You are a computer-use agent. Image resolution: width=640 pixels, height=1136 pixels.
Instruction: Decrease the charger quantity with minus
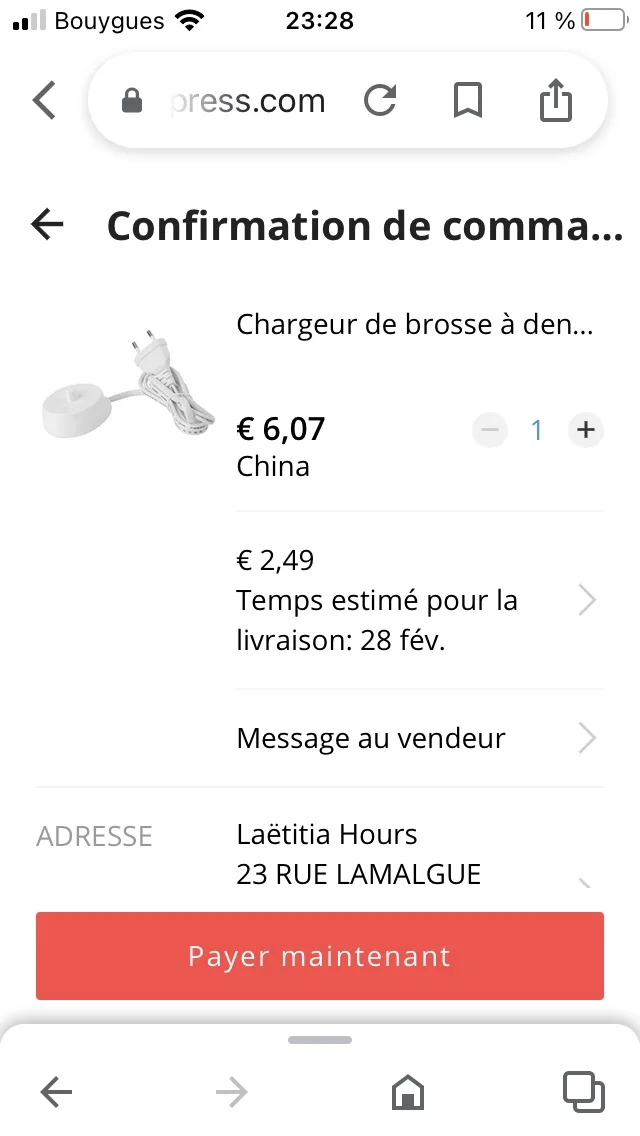coord(490,431)
